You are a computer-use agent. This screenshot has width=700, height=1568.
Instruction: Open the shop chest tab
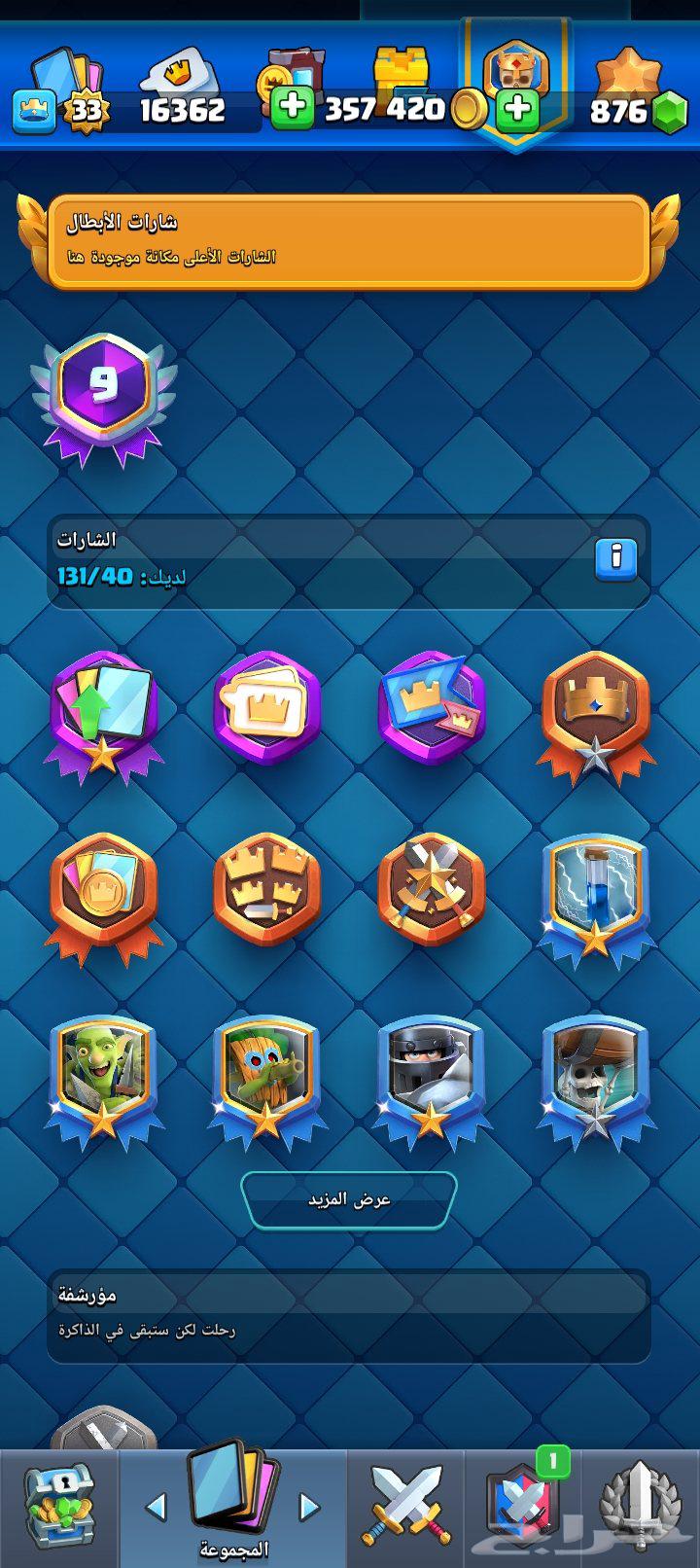tap(58, 1506)
